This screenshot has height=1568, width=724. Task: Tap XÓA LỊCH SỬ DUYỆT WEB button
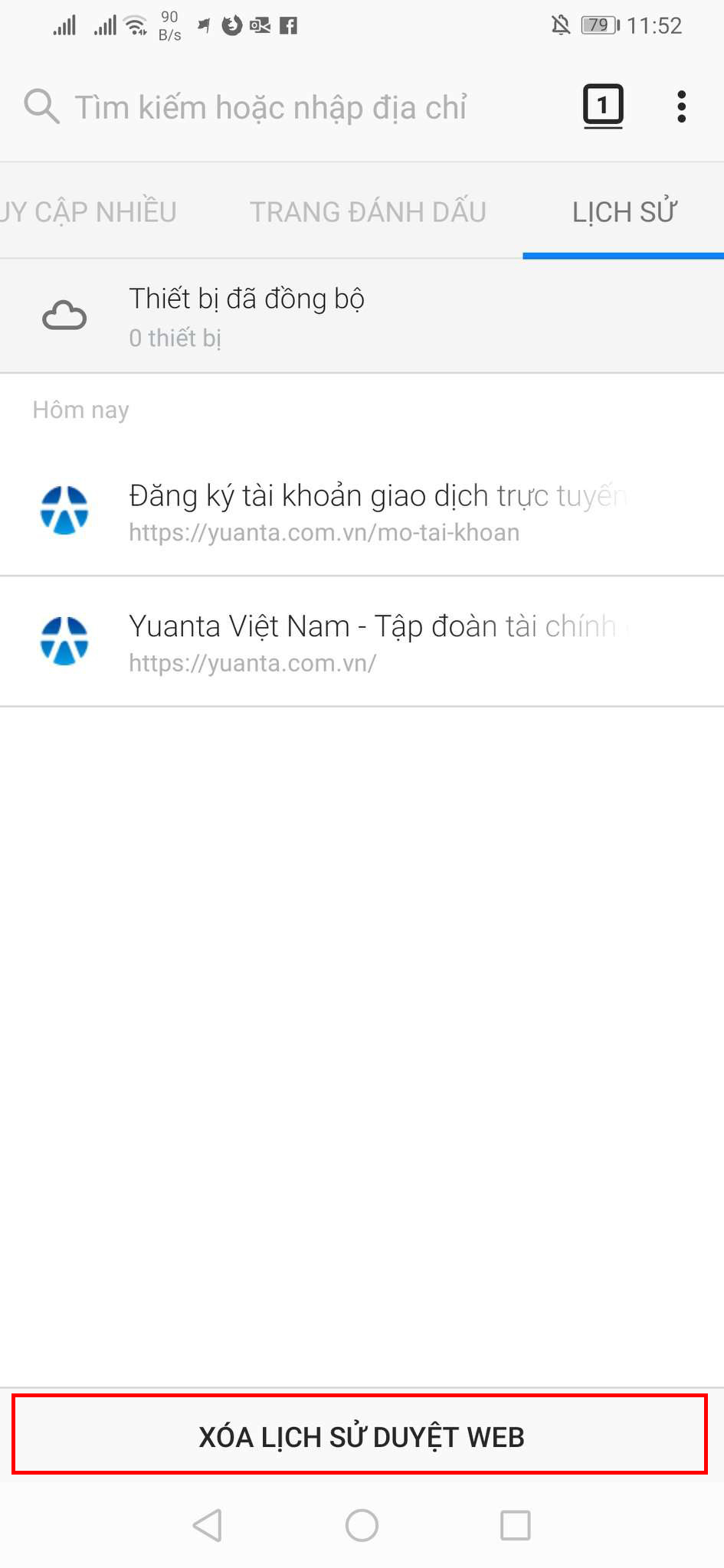pyautogui.click(x=360, y=1436)
